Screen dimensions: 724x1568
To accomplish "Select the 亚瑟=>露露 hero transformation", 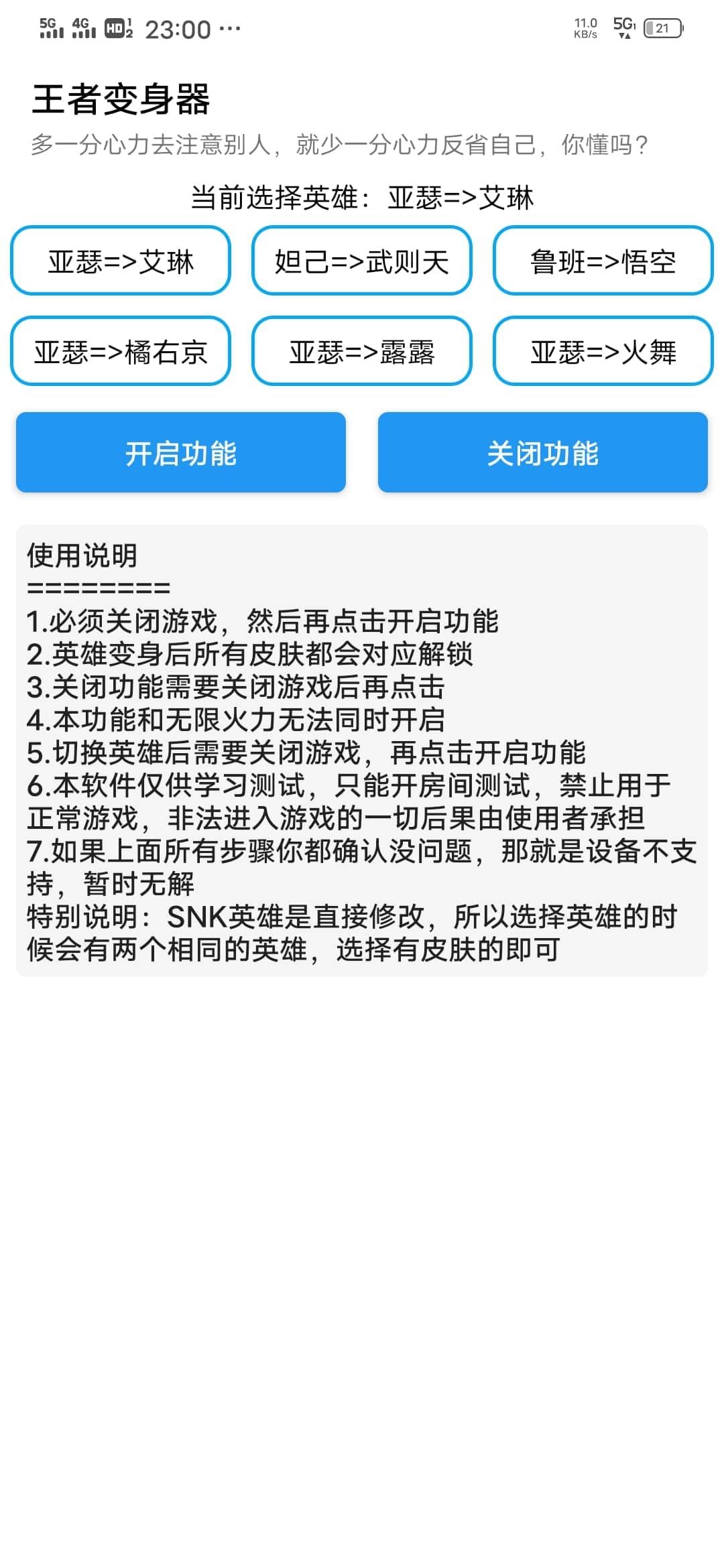I will [361, 350].
